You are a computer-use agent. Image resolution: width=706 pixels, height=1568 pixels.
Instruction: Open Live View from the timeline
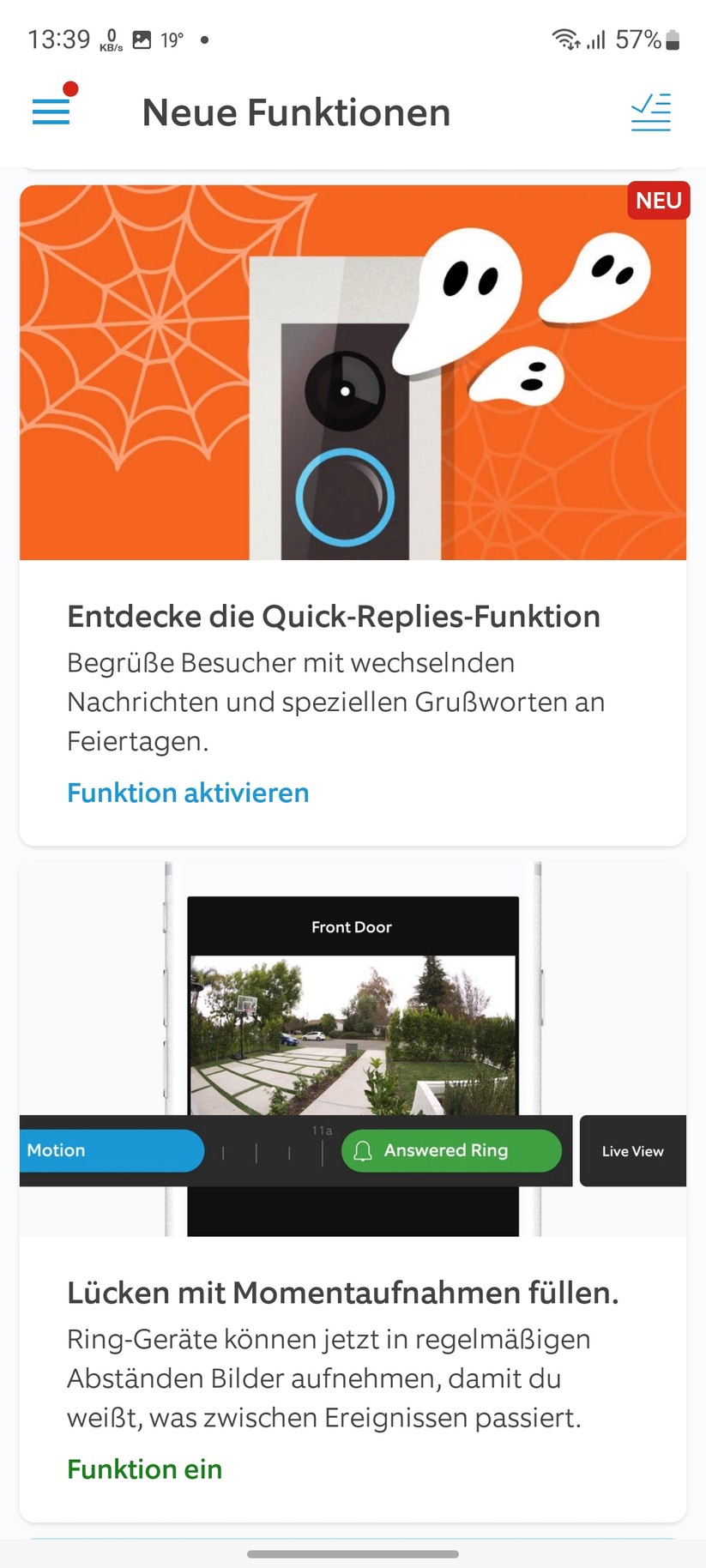pyautogui.click(x=633, y=1150)
